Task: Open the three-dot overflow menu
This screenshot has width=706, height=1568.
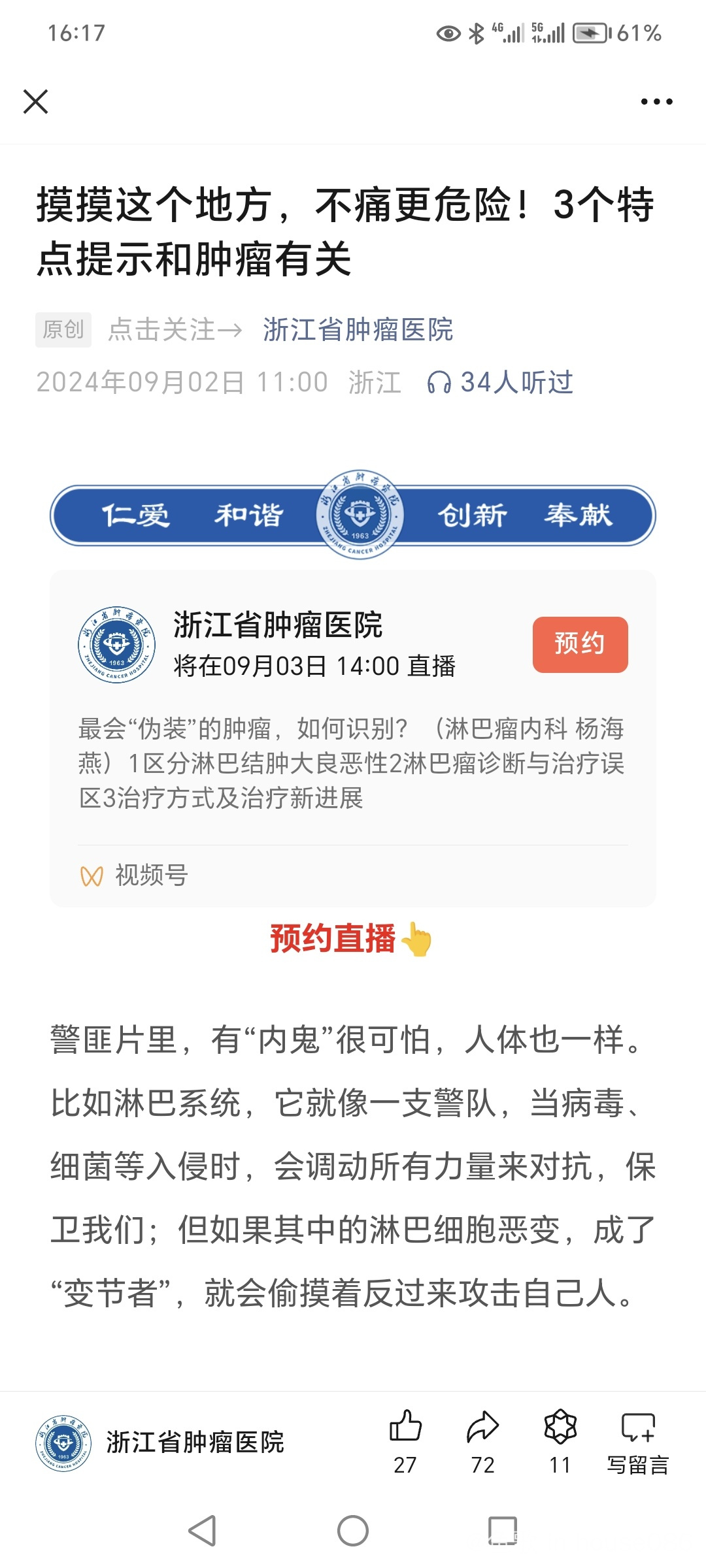Action: [x=656, y=102]
